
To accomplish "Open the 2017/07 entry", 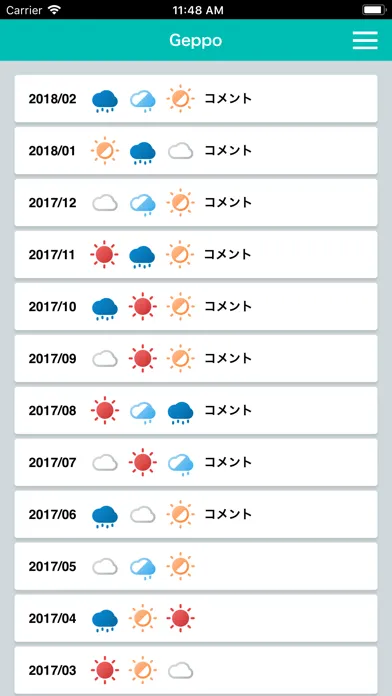I will point(196,462).
